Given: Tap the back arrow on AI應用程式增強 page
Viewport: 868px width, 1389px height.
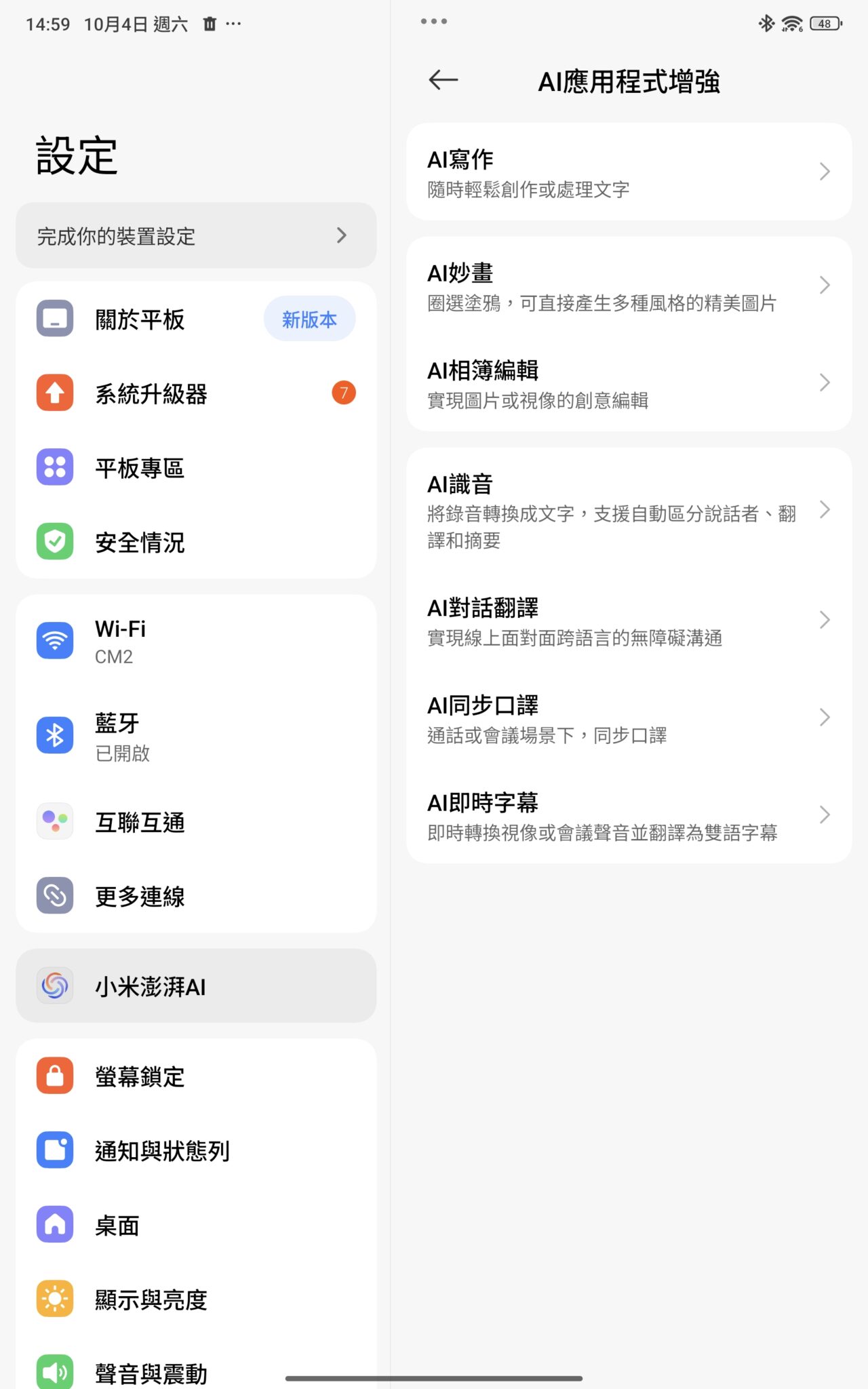Looking at the screenshot, I should click(x=443, y=80).
